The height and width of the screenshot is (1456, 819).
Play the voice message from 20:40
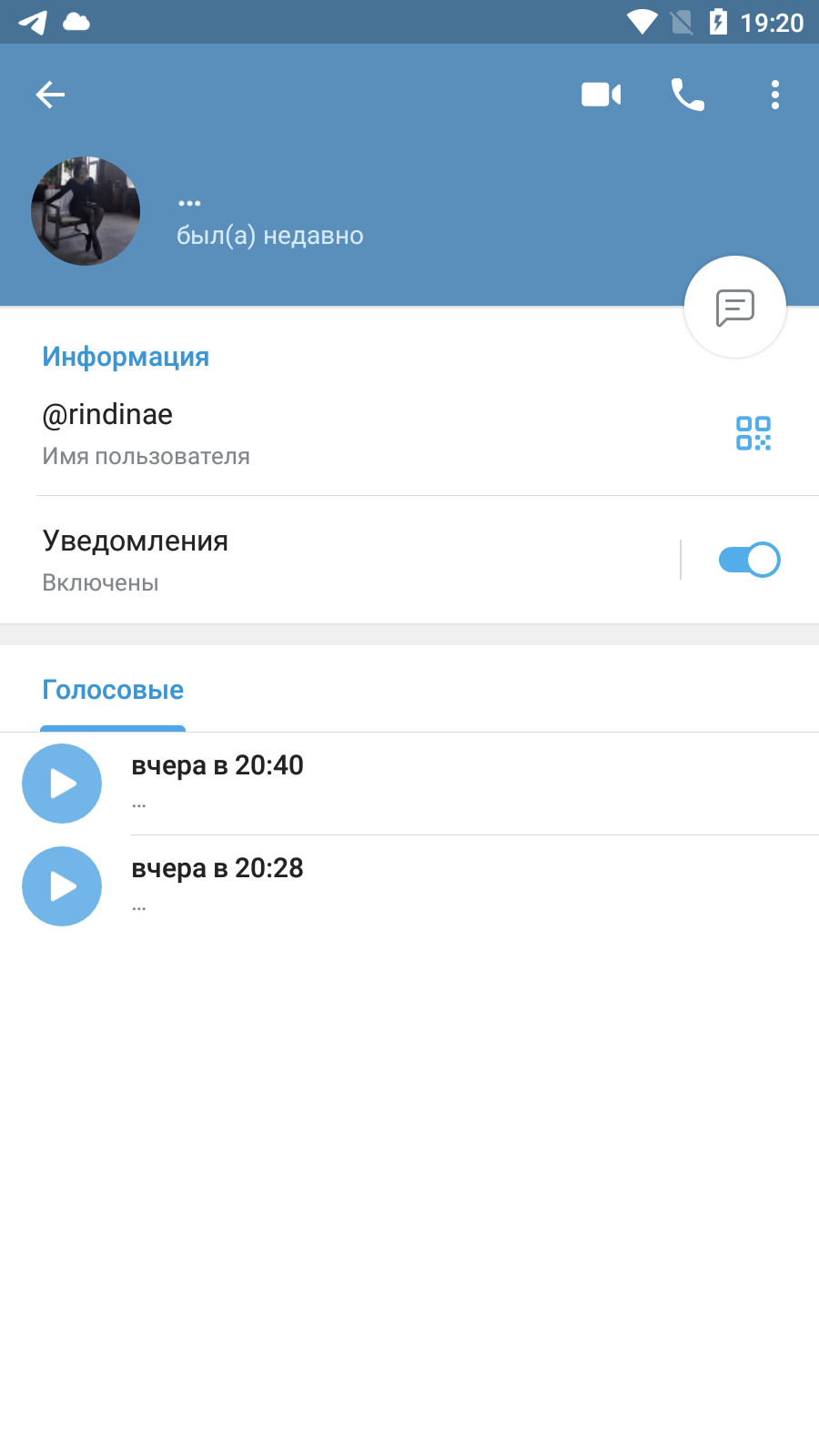coord(62,784)
